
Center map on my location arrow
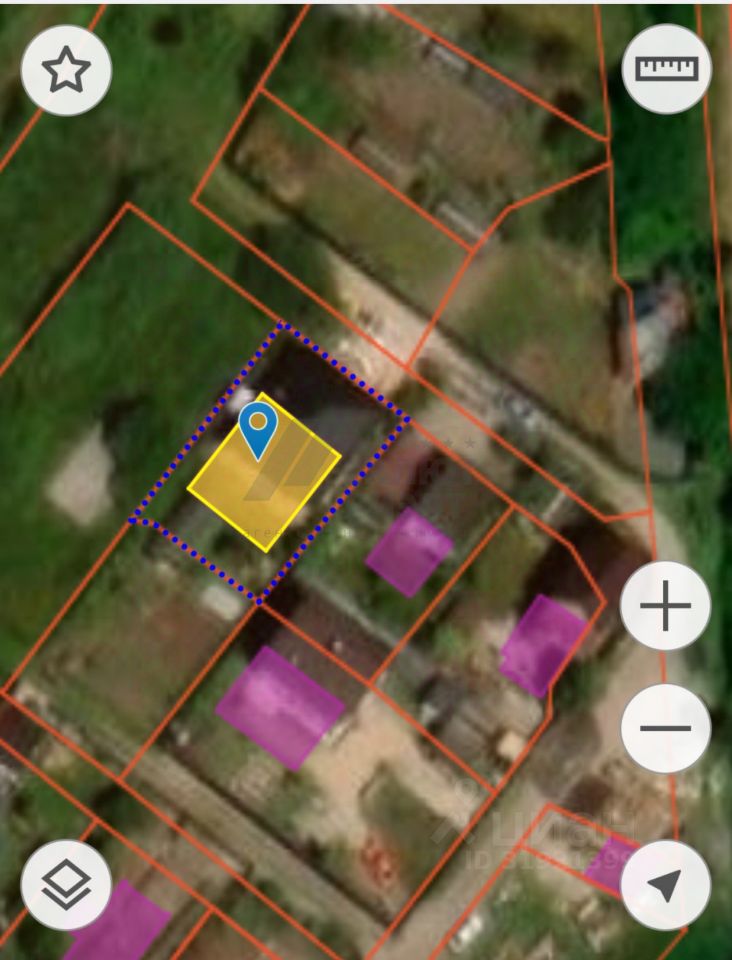click(666, 885)
